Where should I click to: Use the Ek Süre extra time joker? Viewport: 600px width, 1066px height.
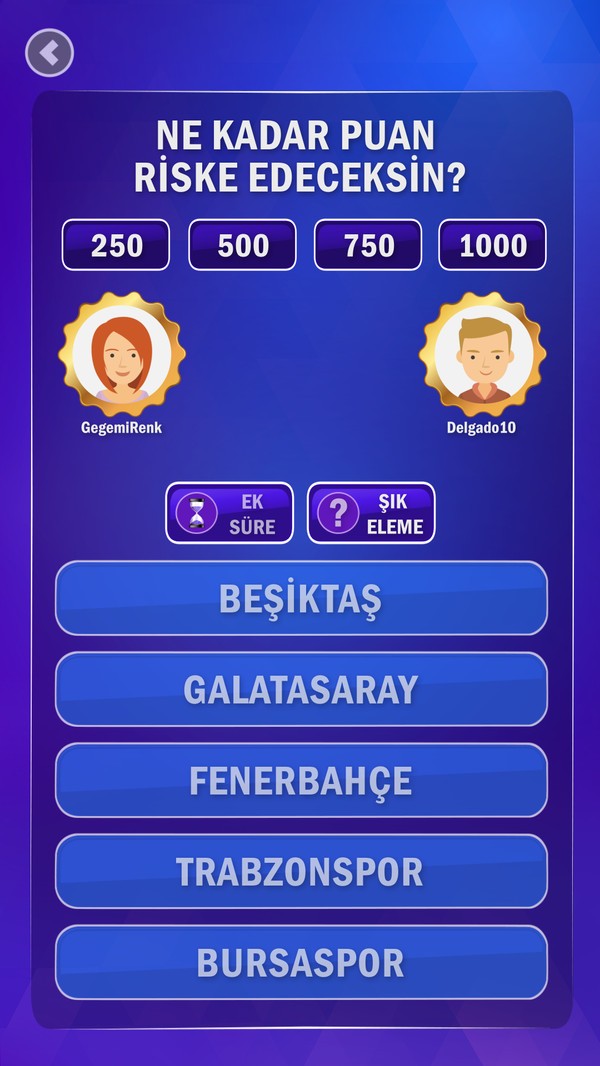pos(229,513)
